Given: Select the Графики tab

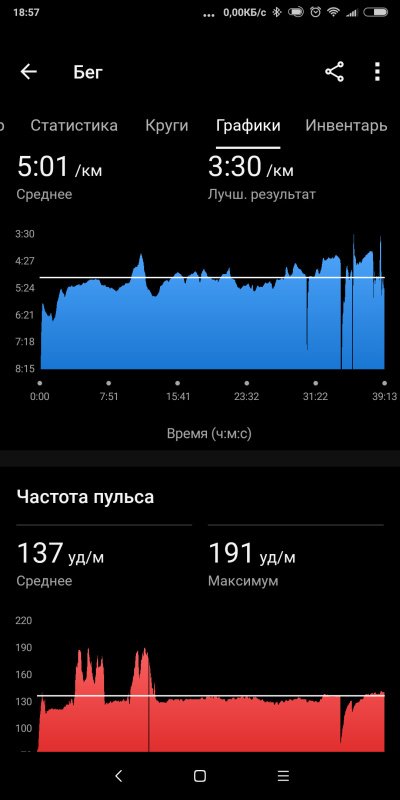Looking at the screenshot, I should (x=248, y=126).
